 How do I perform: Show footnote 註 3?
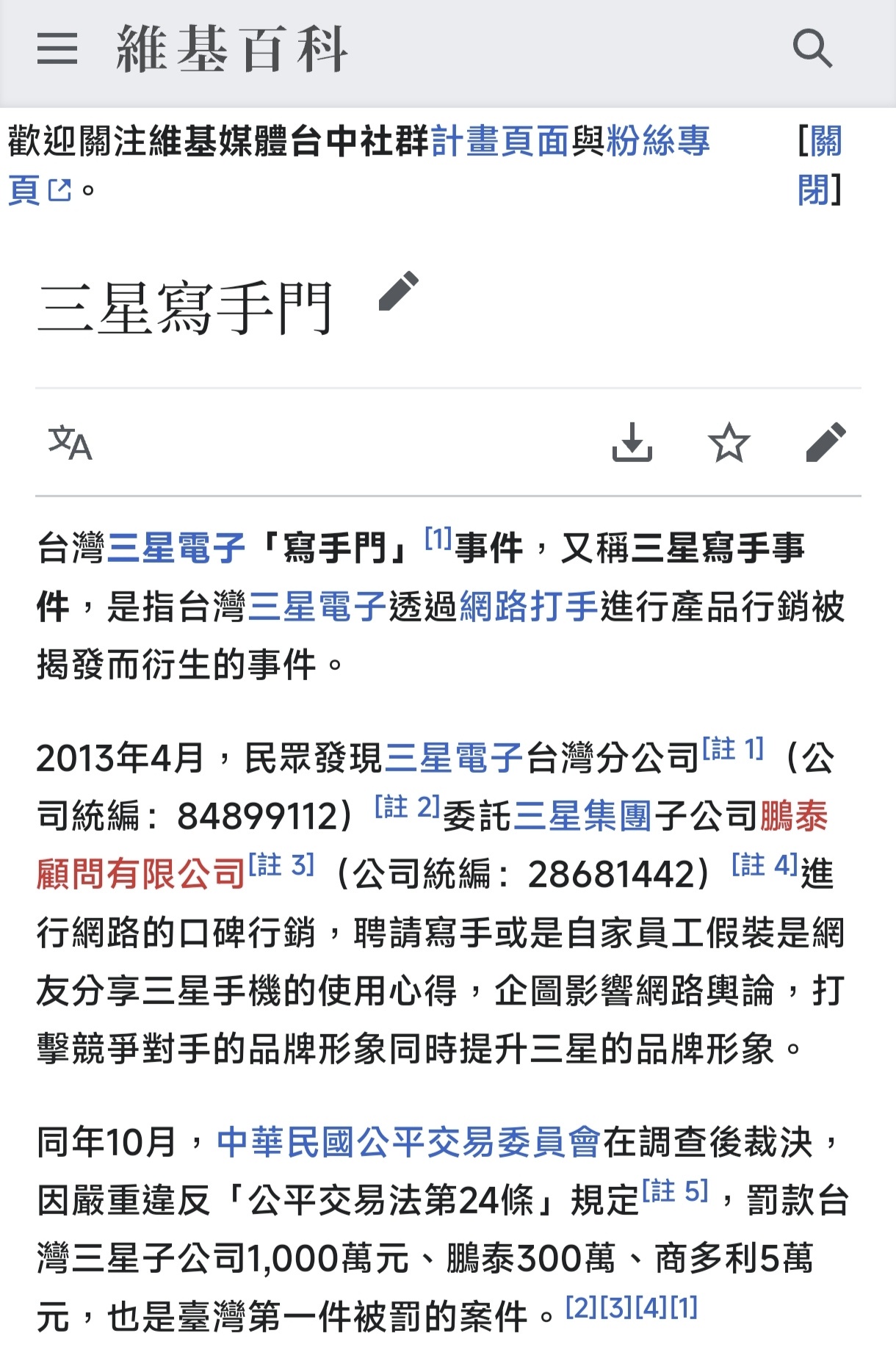tap(281, 865)
